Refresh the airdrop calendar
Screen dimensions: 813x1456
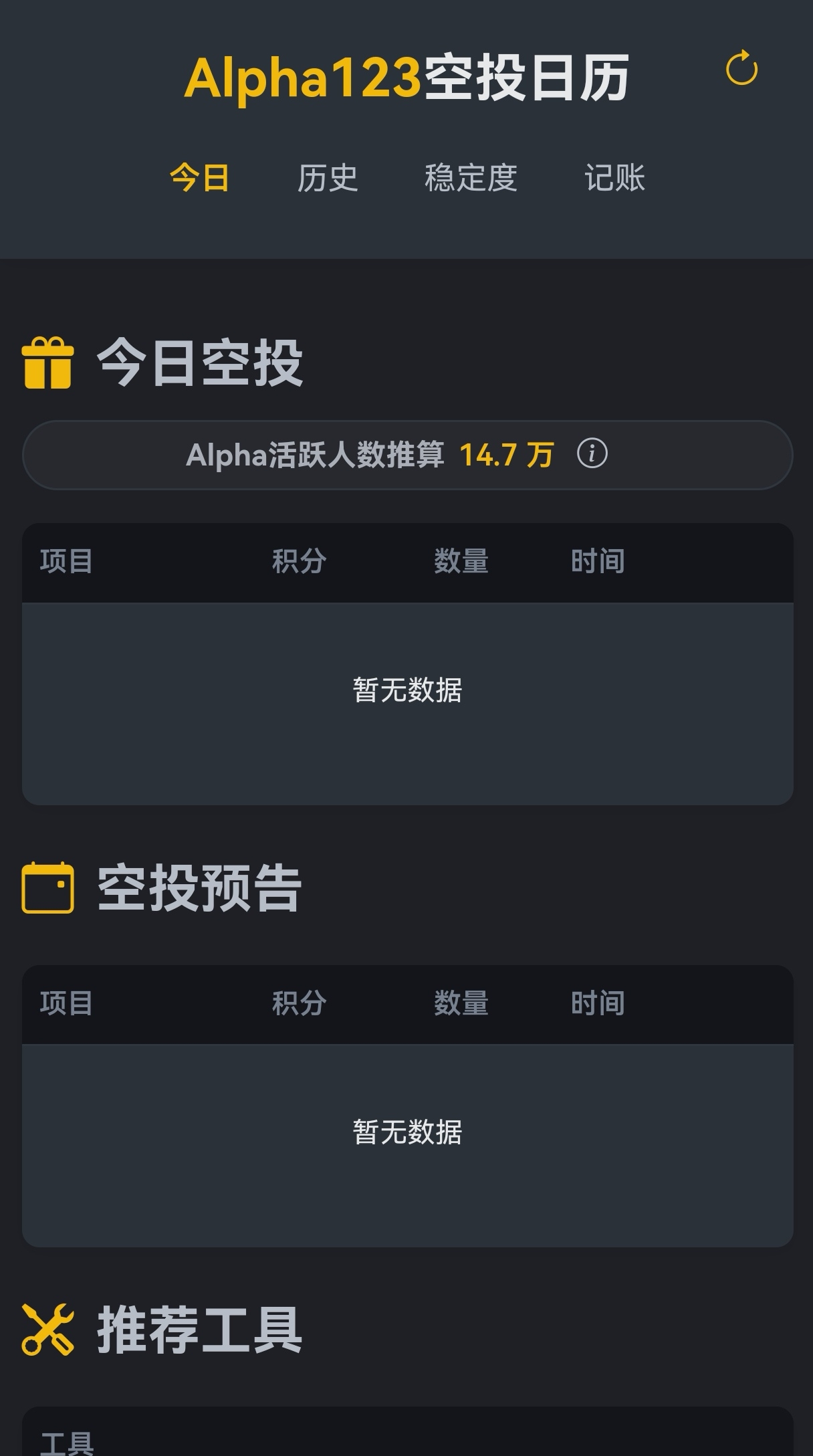tap(741, 68)
